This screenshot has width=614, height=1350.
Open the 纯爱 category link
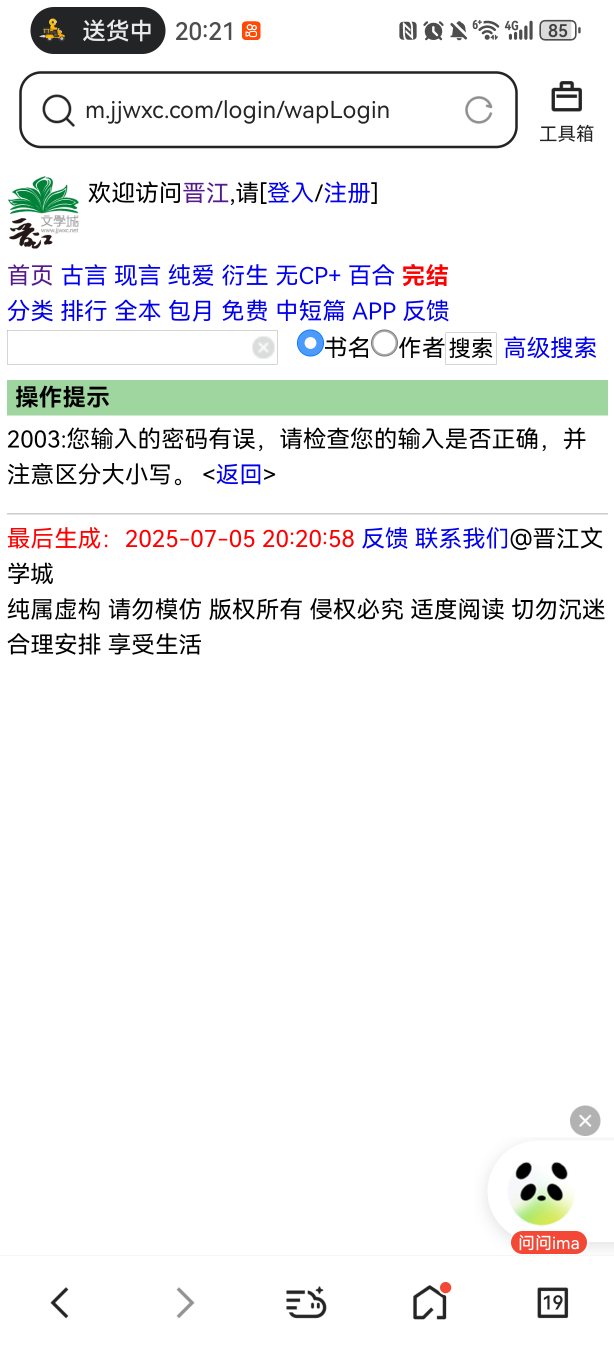190,276
